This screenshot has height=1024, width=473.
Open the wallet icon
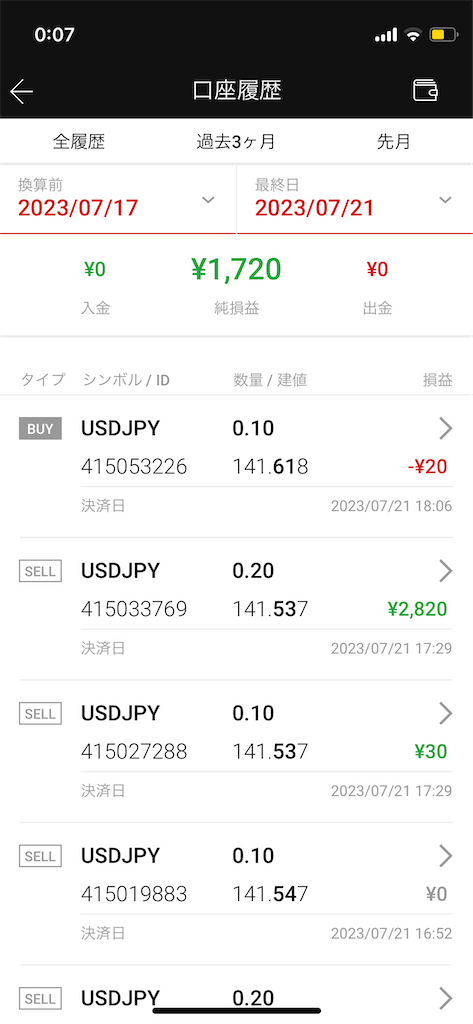[x=425, y=90]
